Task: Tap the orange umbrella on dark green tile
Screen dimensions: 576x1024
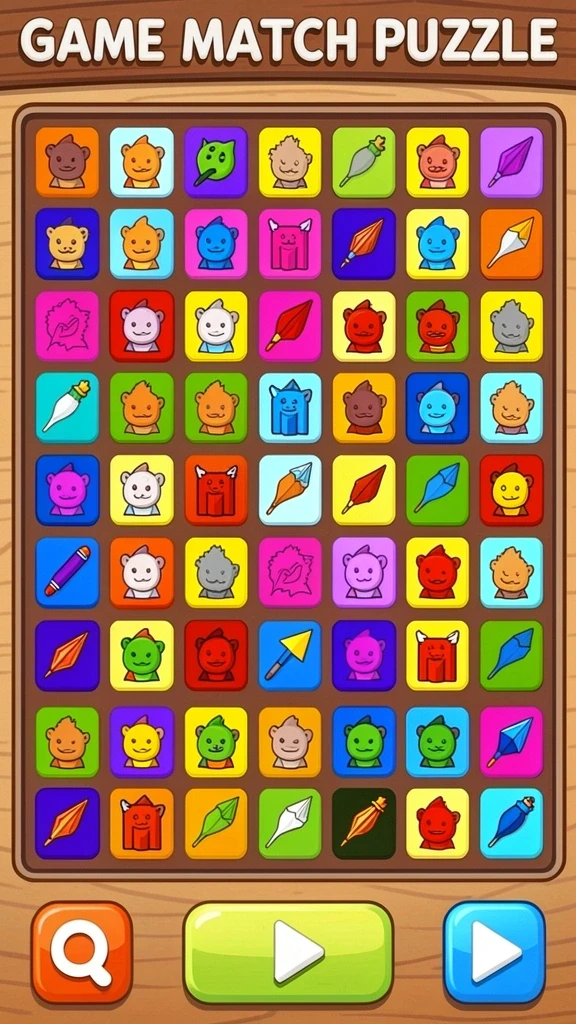Action: 364,823
